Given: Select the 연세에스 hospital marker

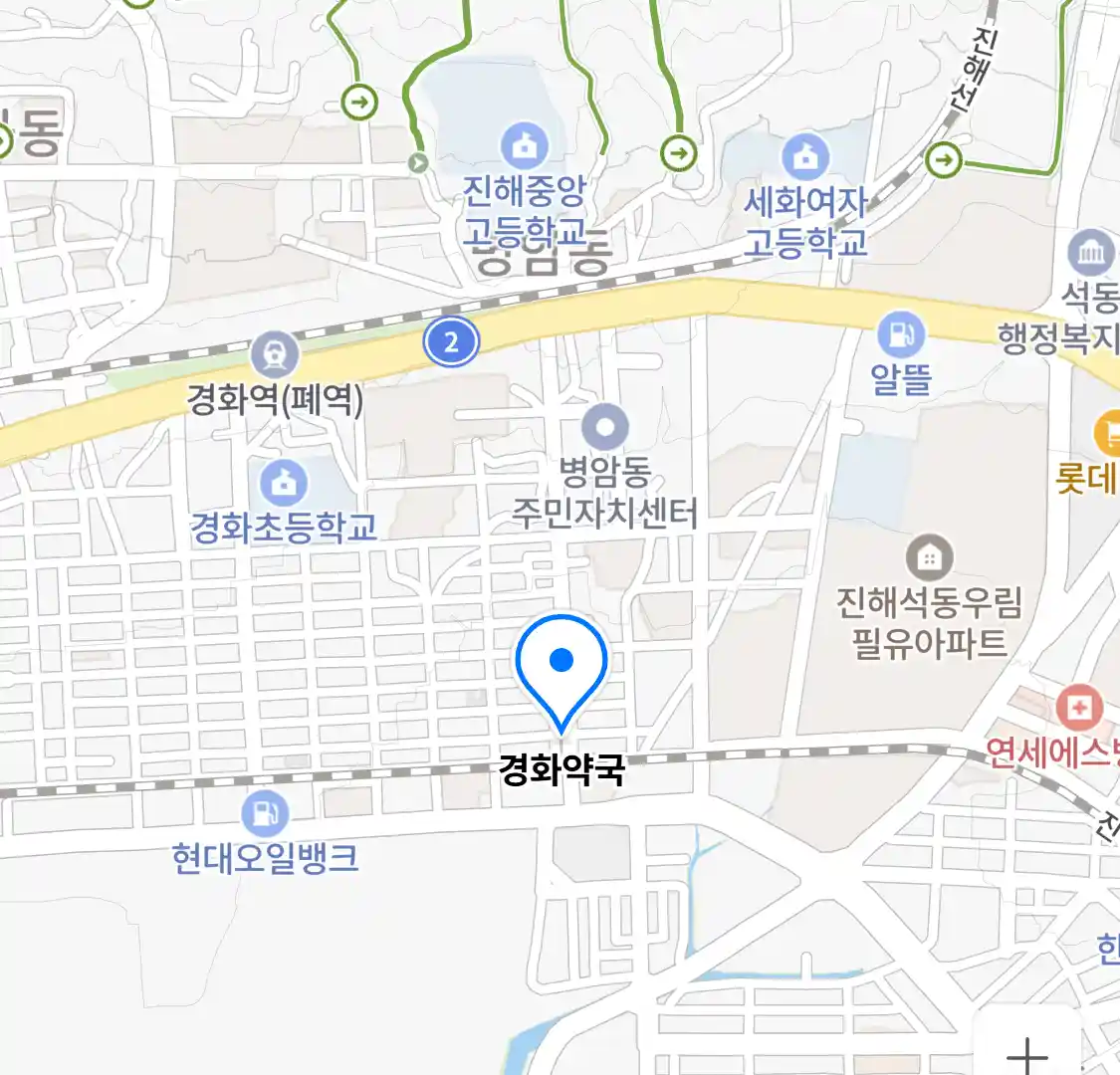Looking at the screenshot, I should point(1079,709).
